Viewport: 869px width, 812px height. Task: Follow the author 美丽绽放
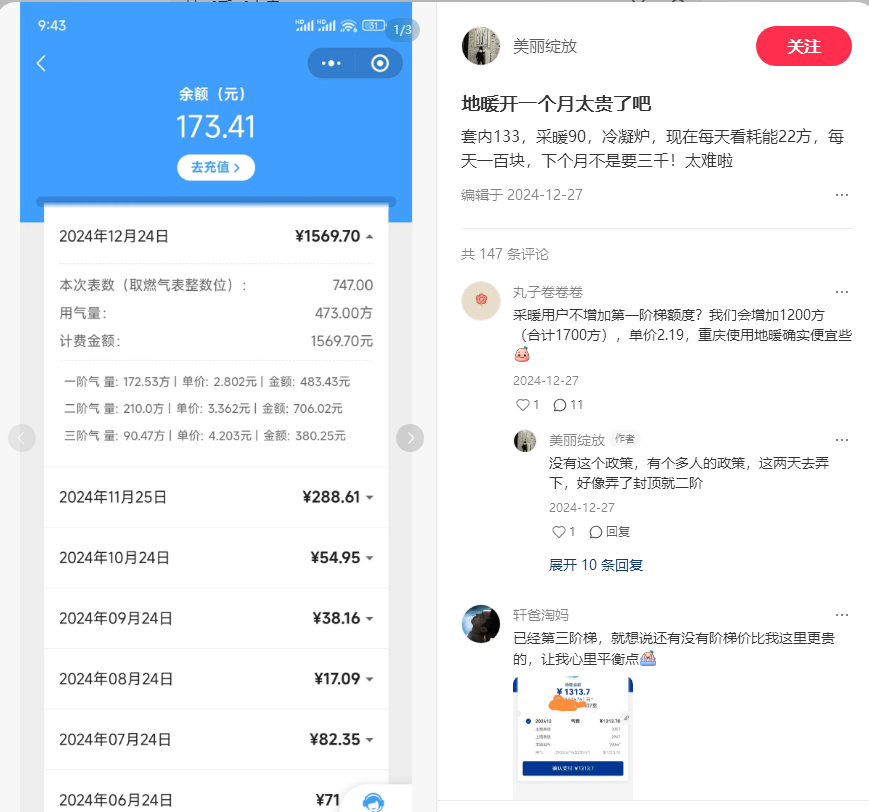point(803,47)
